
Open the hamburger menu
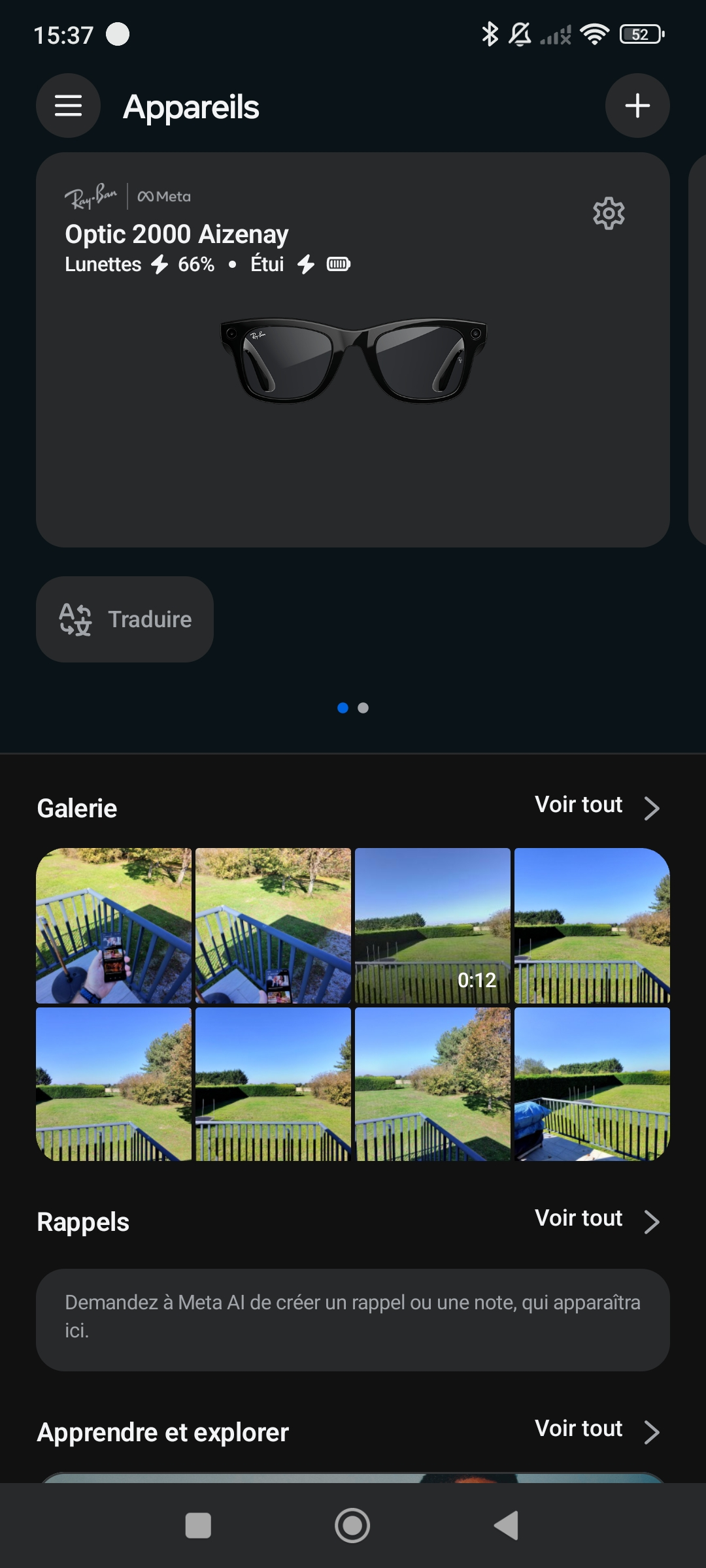(x=68, y=106)
